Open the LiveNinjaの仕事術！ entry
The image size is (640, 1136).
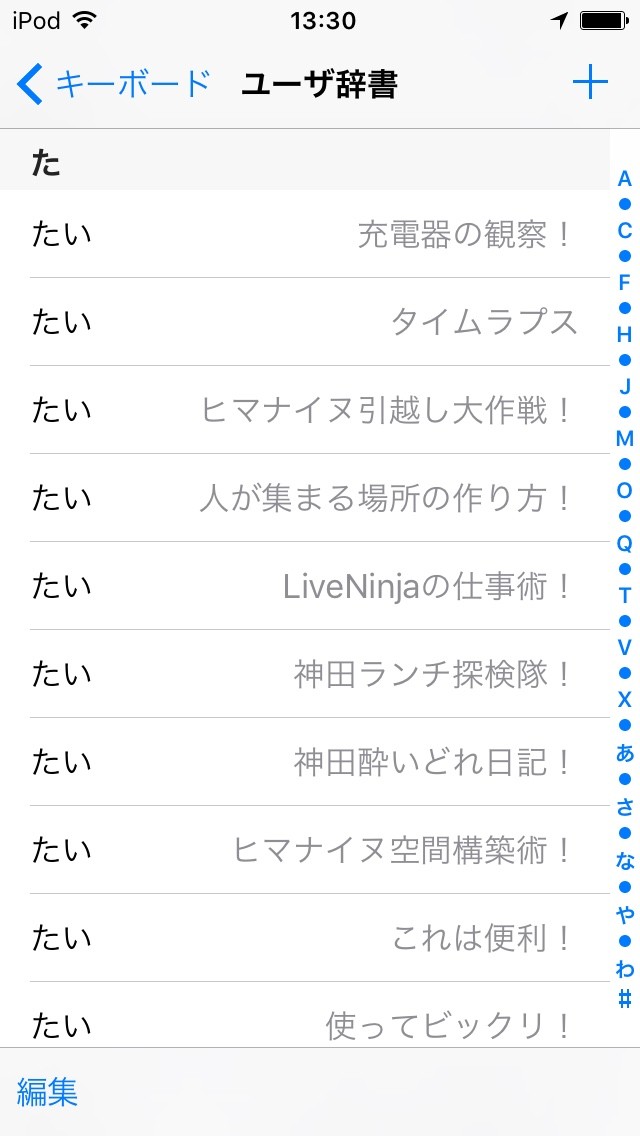point(305,586)
